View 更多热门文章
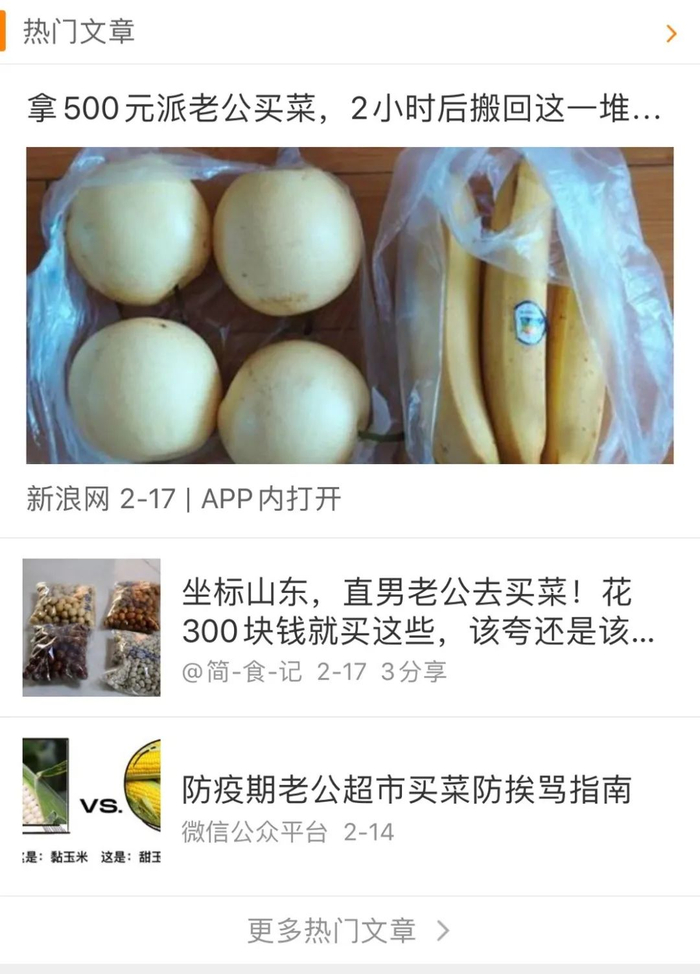 click(348, 931)
